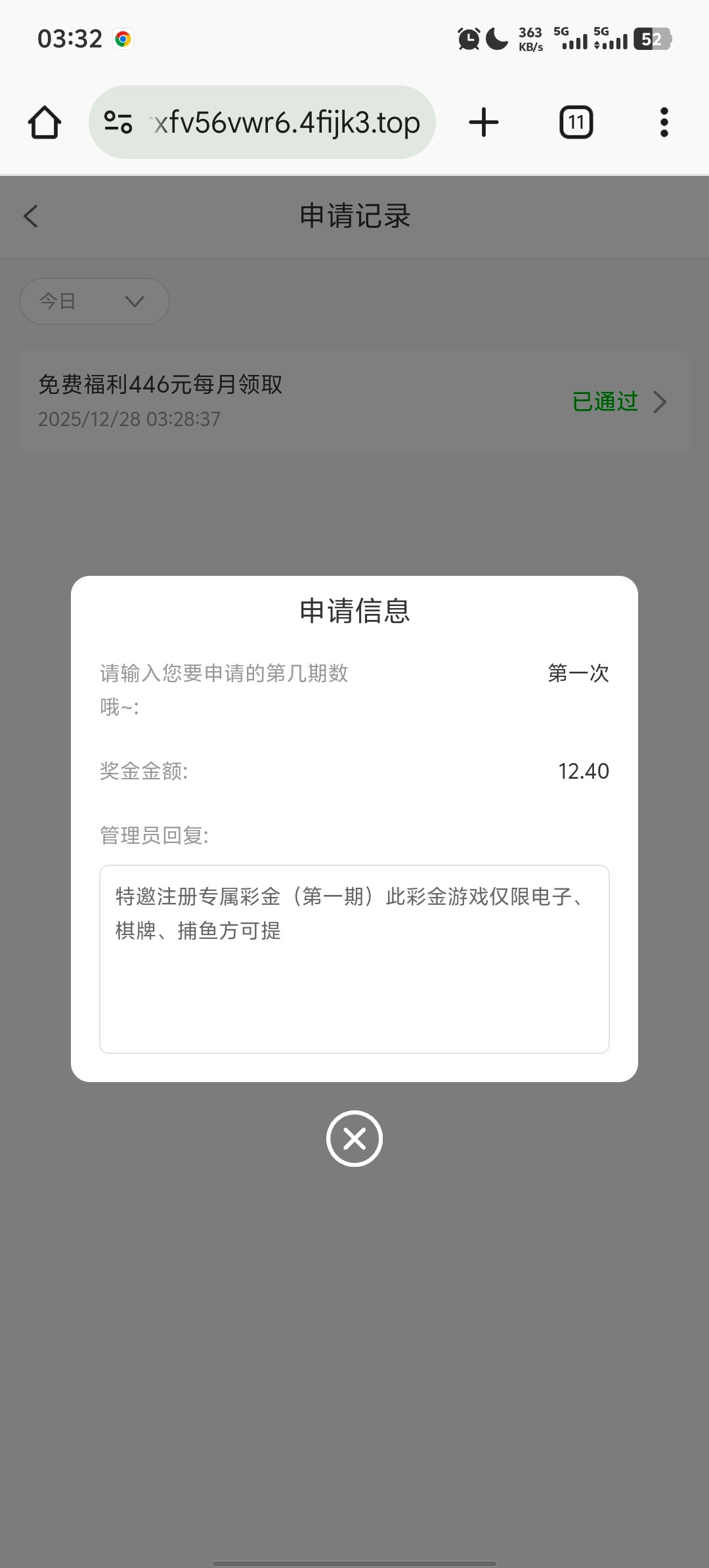Screen dimensions: 709x1568
Task: Open the 免费福利446元每月领取 record
Action: (354, 401)
